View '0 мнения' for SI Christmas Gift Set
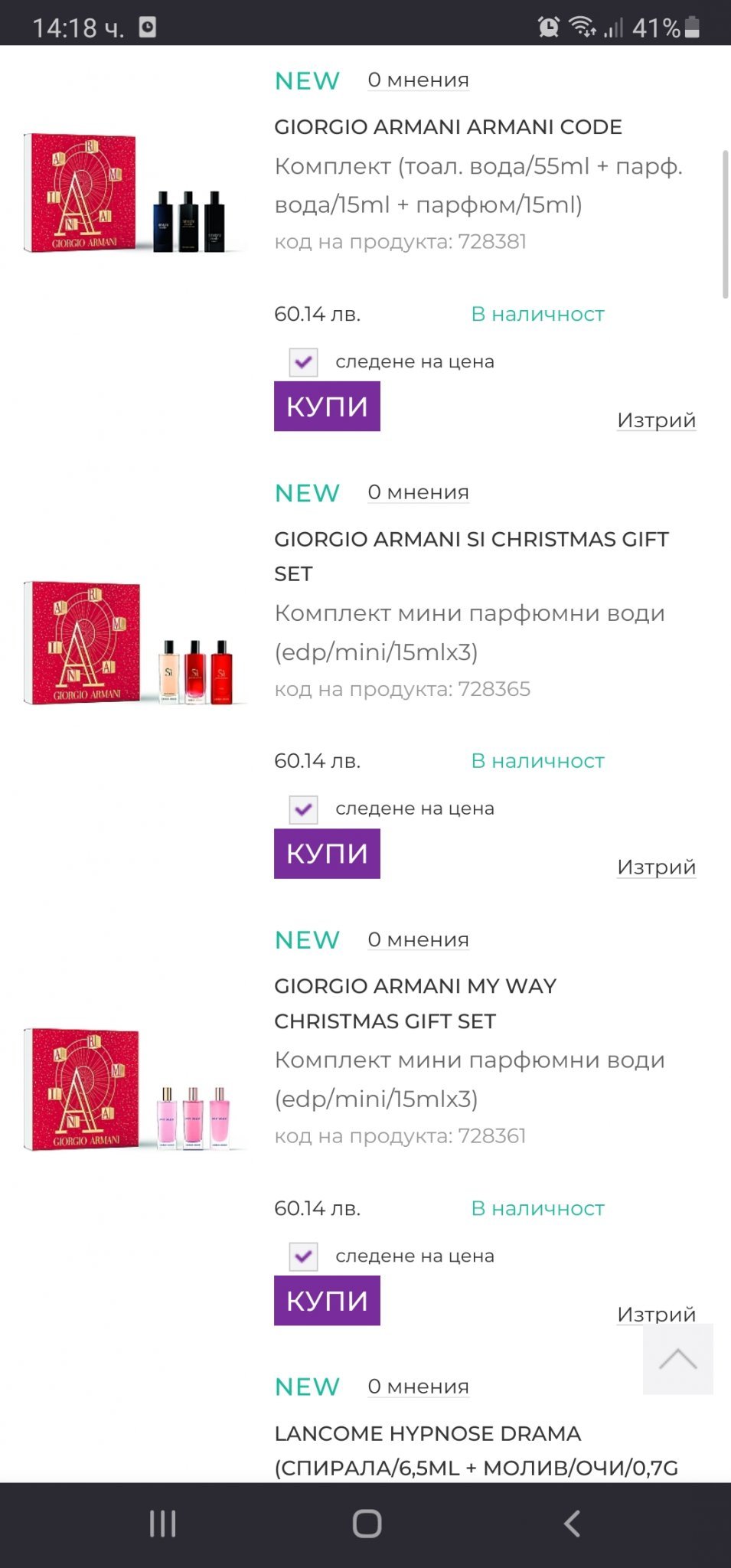This screenshot has width=731, height=1568. tap(418, 492)
